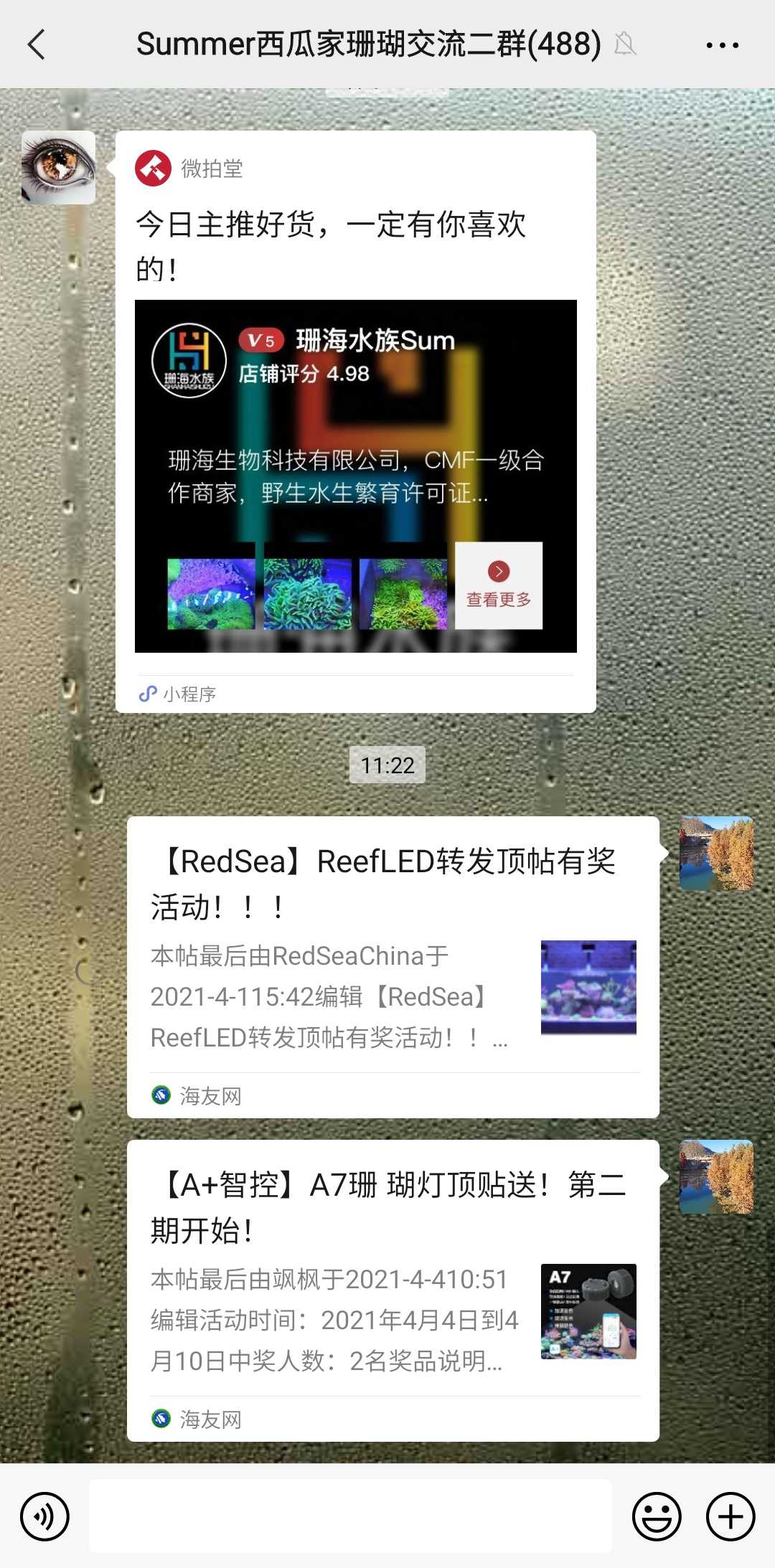Open the plus attachment menu
775x1568 pixels.
[731, 1516]
